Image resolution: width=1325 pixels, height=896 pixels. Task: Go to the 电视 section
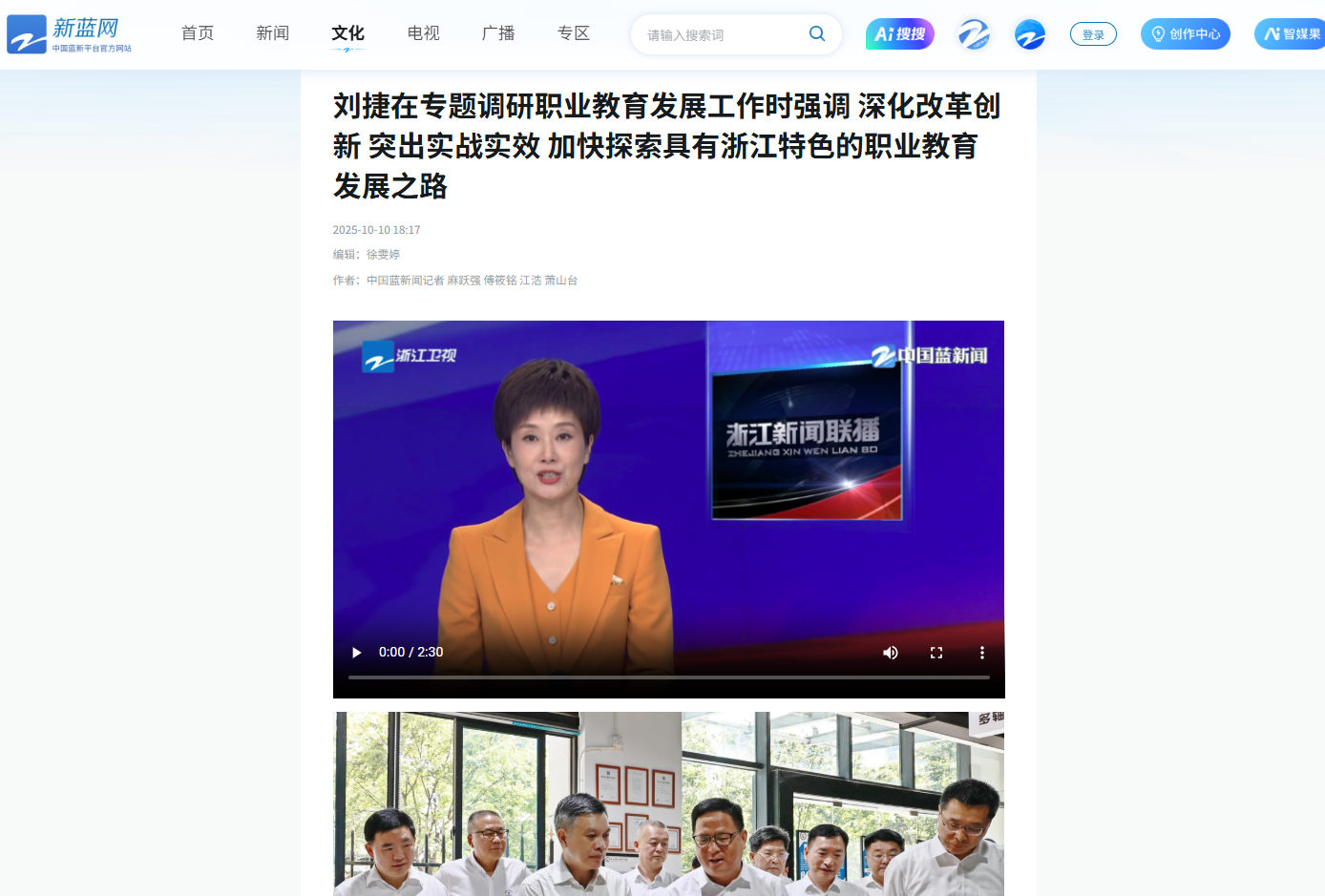click(x=423, y=33)
